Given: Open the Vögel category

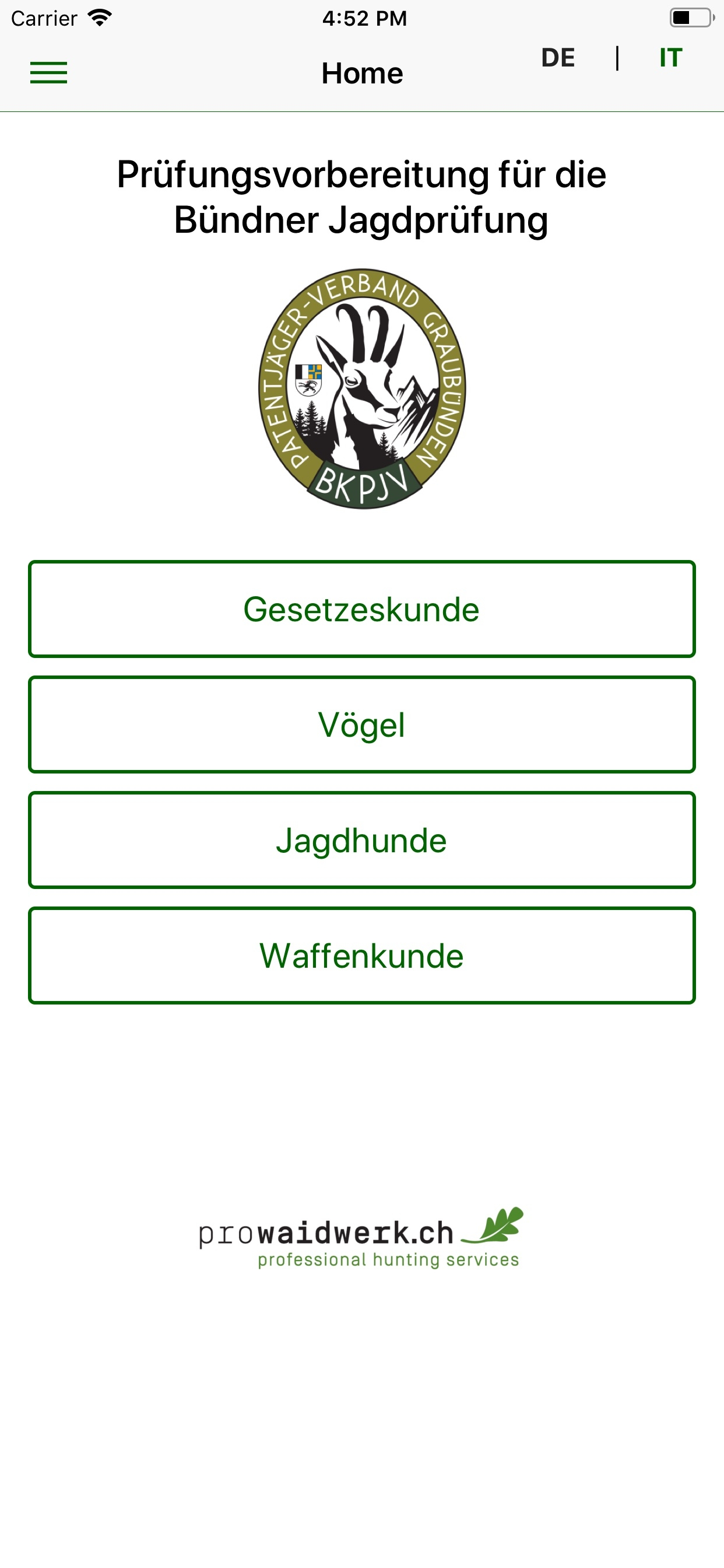Looking at the screenshot, I should pyautogui.click(x=362, y=724).
